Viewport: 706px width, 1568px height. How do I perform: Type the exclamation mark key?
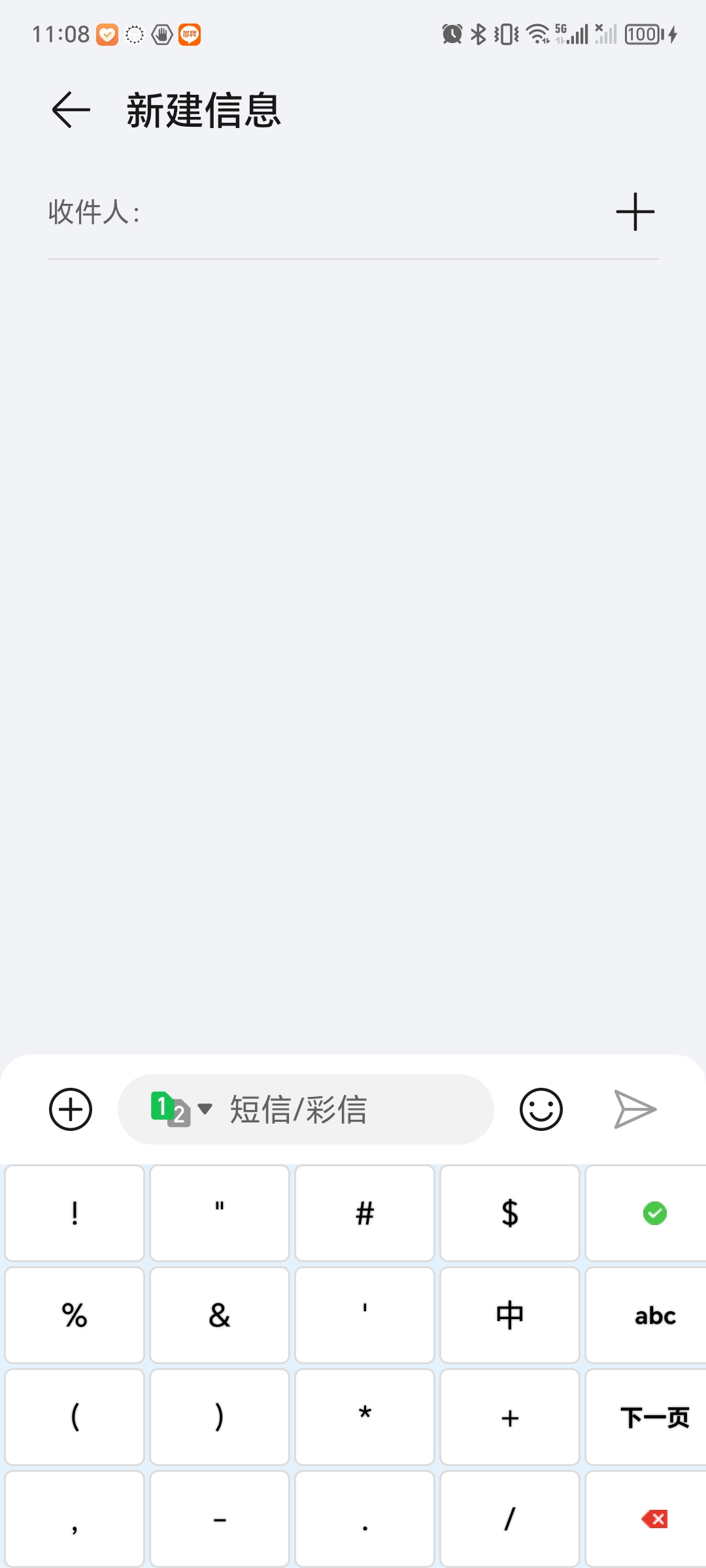click(75, 1213)
